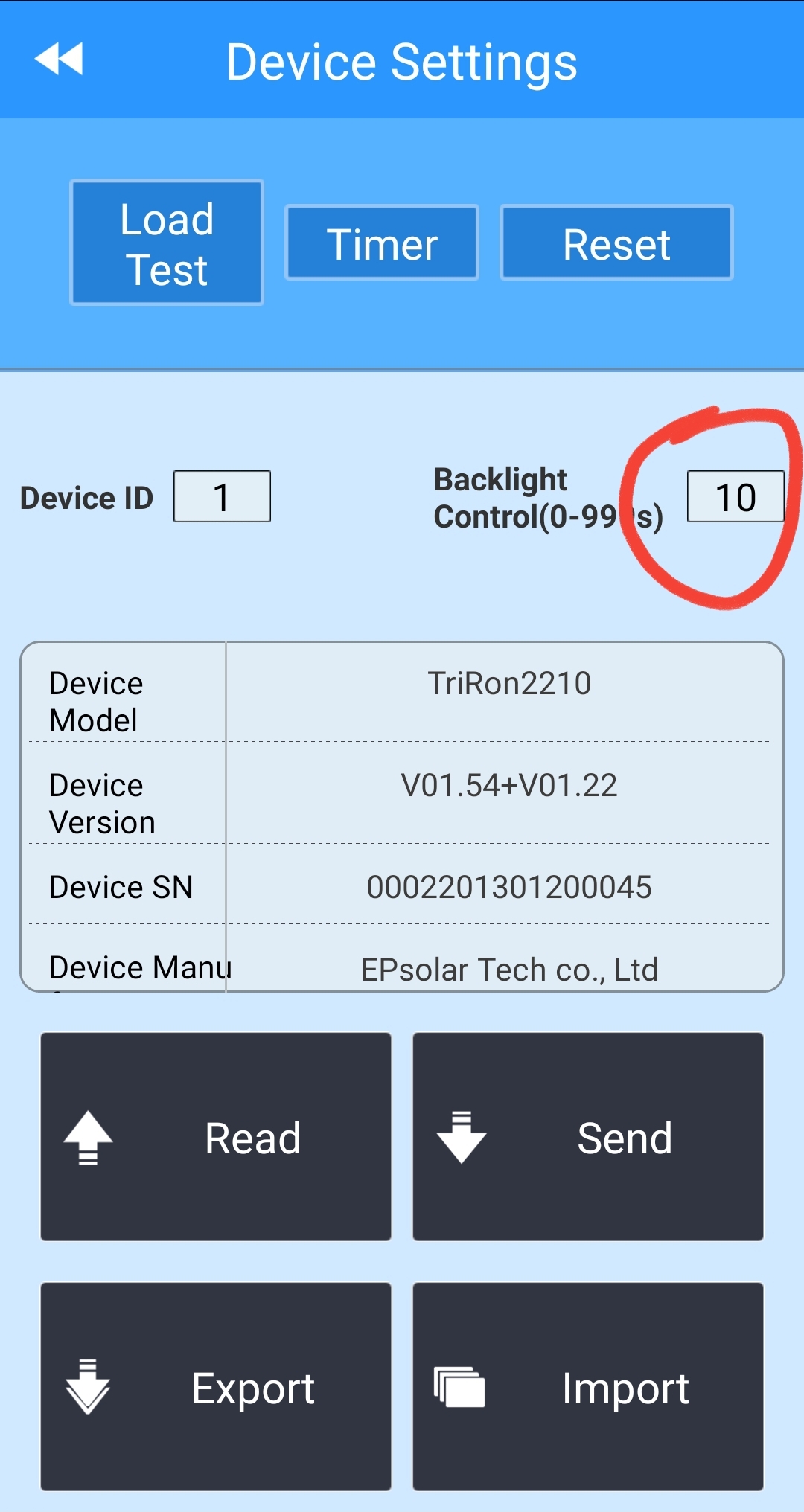Screen dimensions: 804x1512
Task: Edit the Backlight Control value field
Action: coord(735,497)
